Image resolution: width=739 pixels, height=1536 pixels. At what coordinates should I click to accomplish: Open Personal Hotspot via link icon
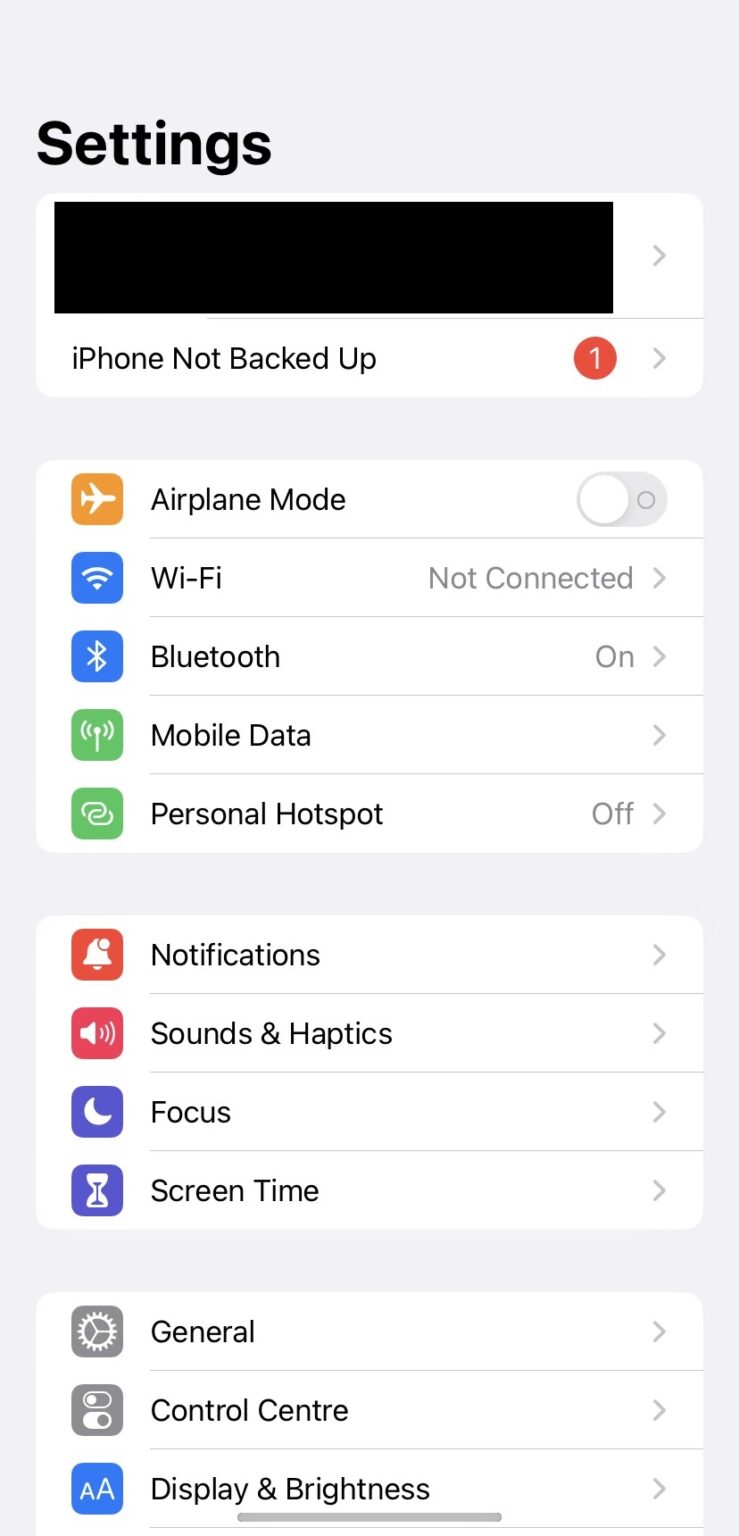96,814
